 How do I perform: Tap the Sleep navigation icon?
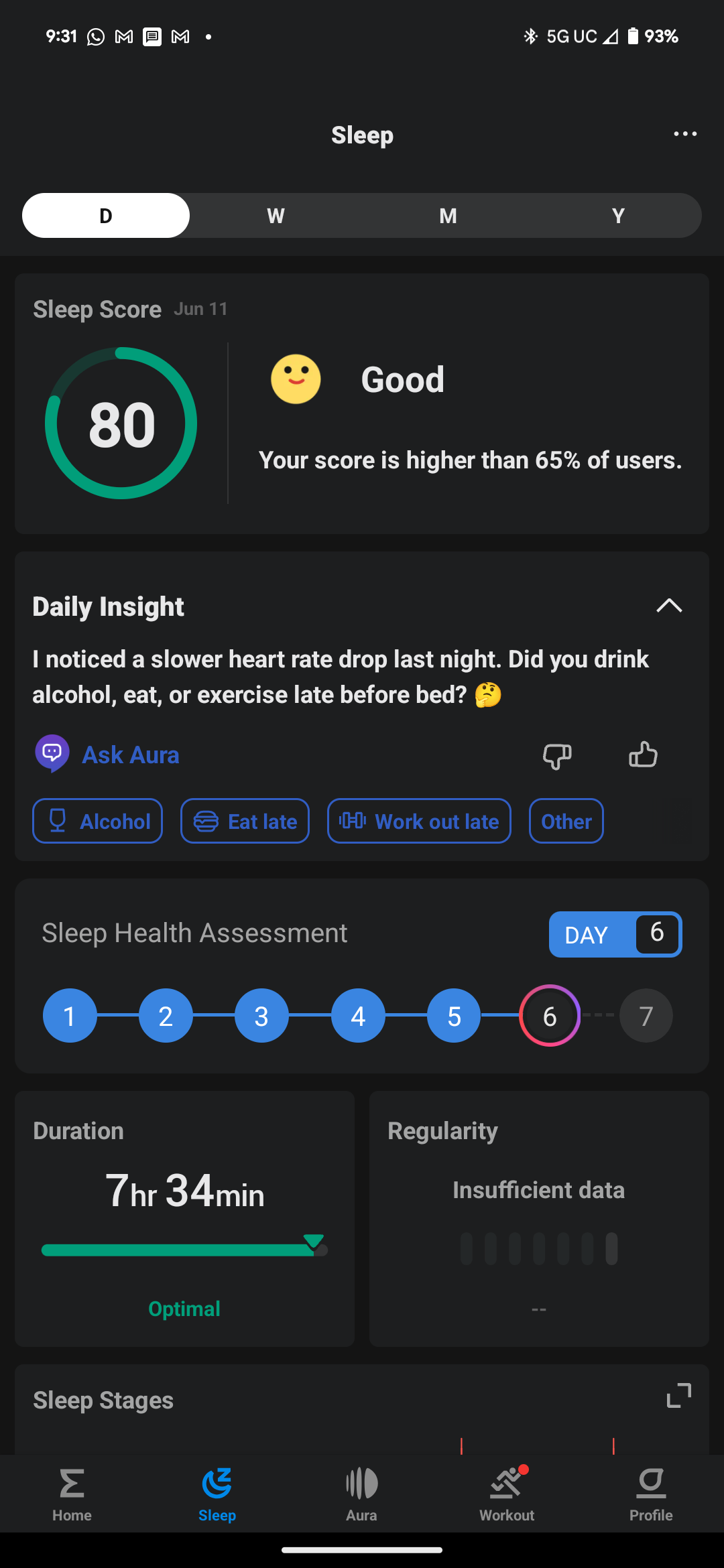pyautogui.click(x=217, y=1482)
